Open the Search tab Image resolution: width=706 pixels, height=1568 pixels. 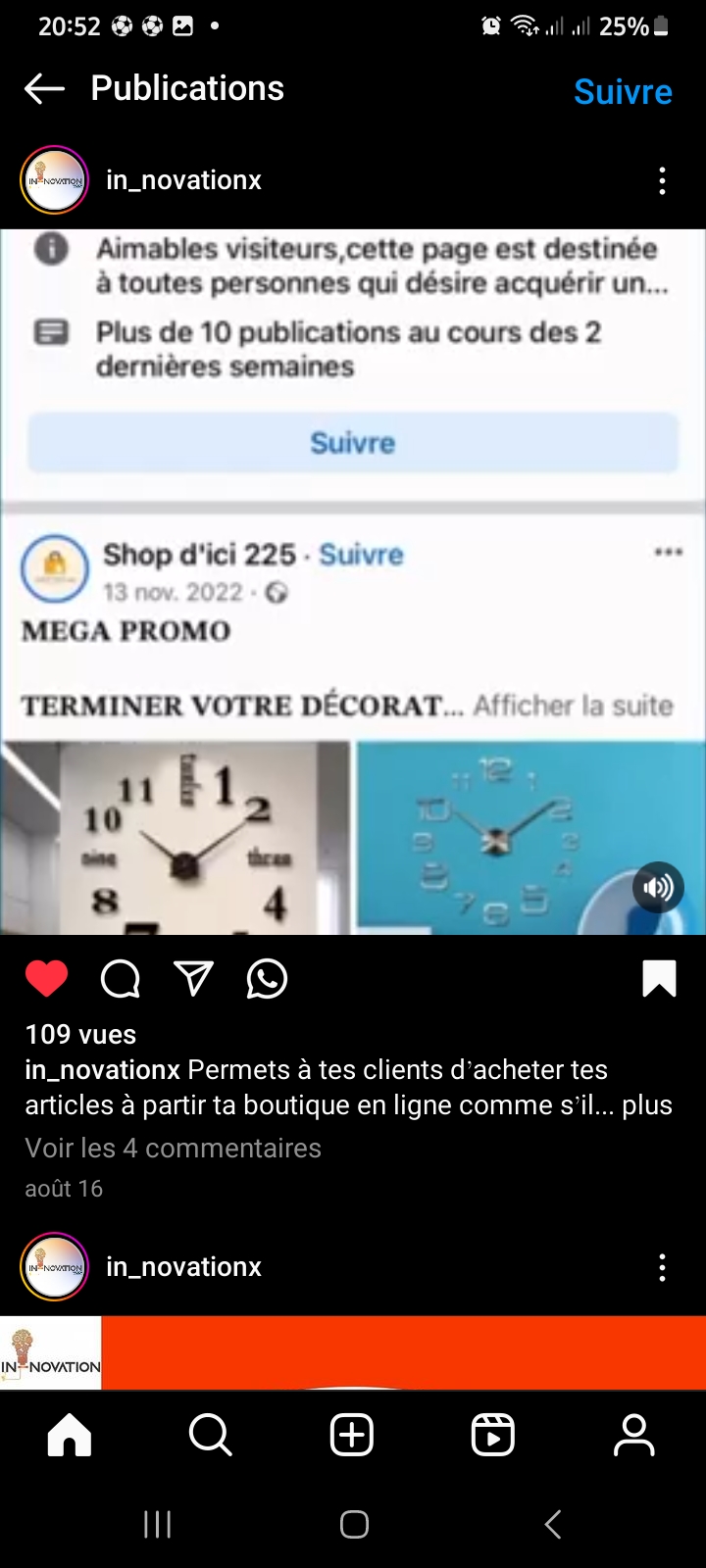[x=210, y=1436]
